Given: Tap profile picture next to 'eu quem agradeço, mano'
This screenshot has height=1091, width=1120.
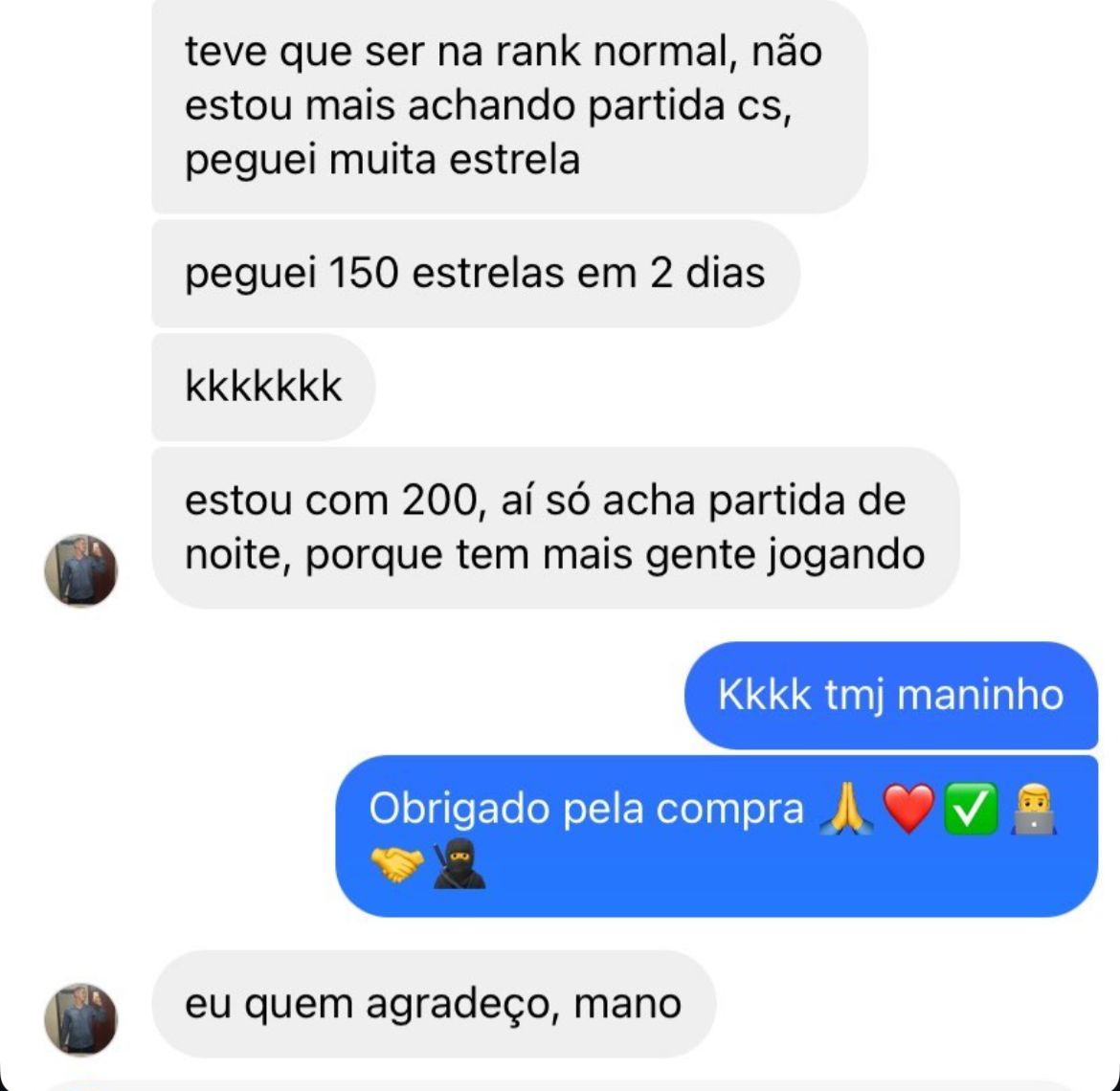Looking at the screenshot, I should pos(81,1019).
